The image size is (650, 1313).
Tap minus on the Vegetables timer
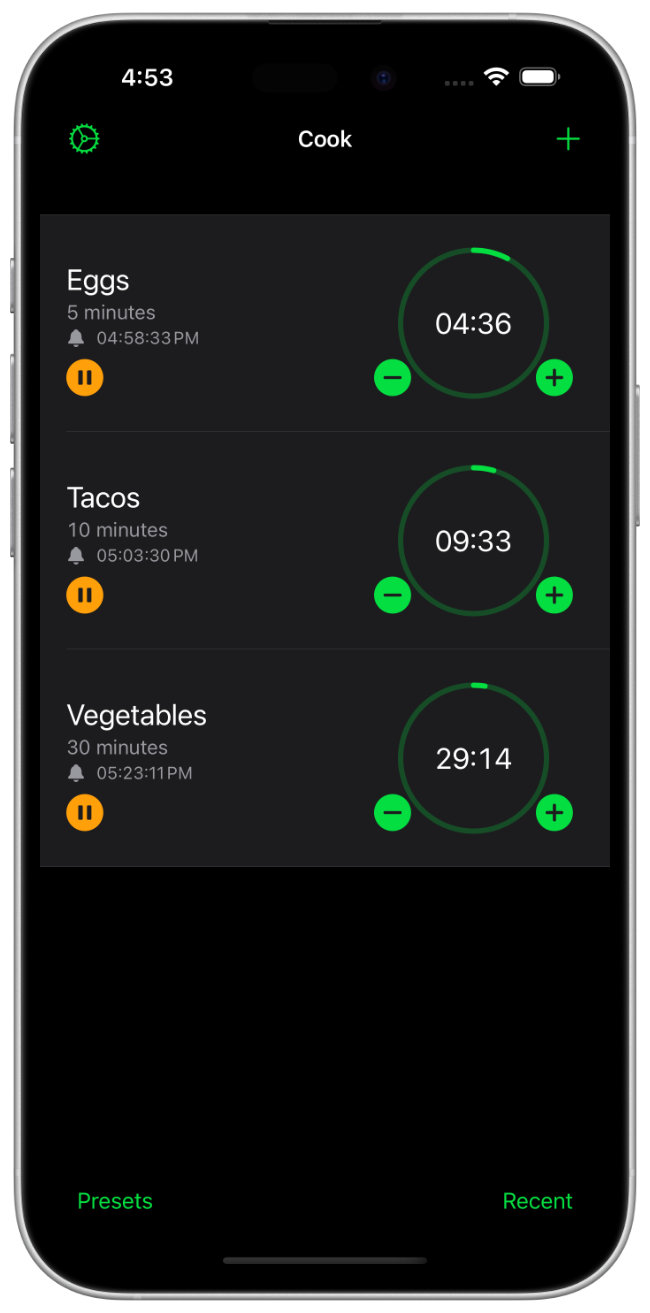pos(392,813)
